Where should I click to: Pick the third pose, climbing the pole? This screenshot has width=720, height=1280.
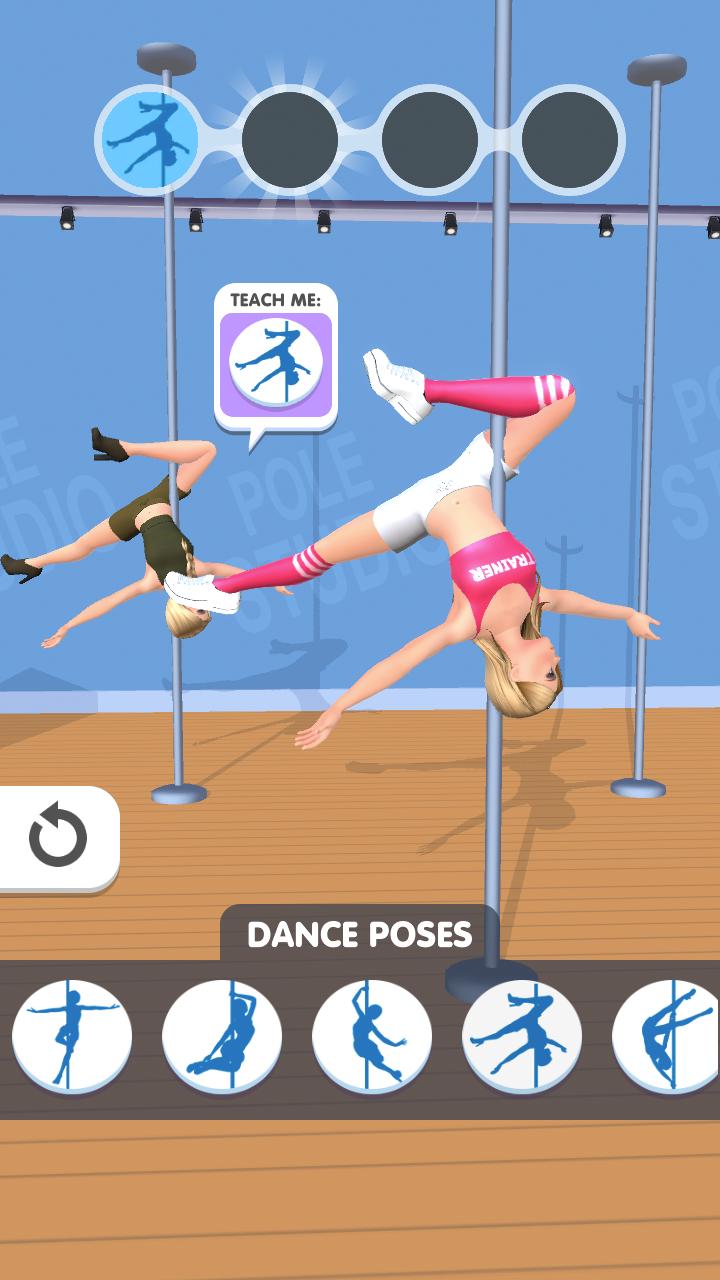click(x=372, y=1035)
